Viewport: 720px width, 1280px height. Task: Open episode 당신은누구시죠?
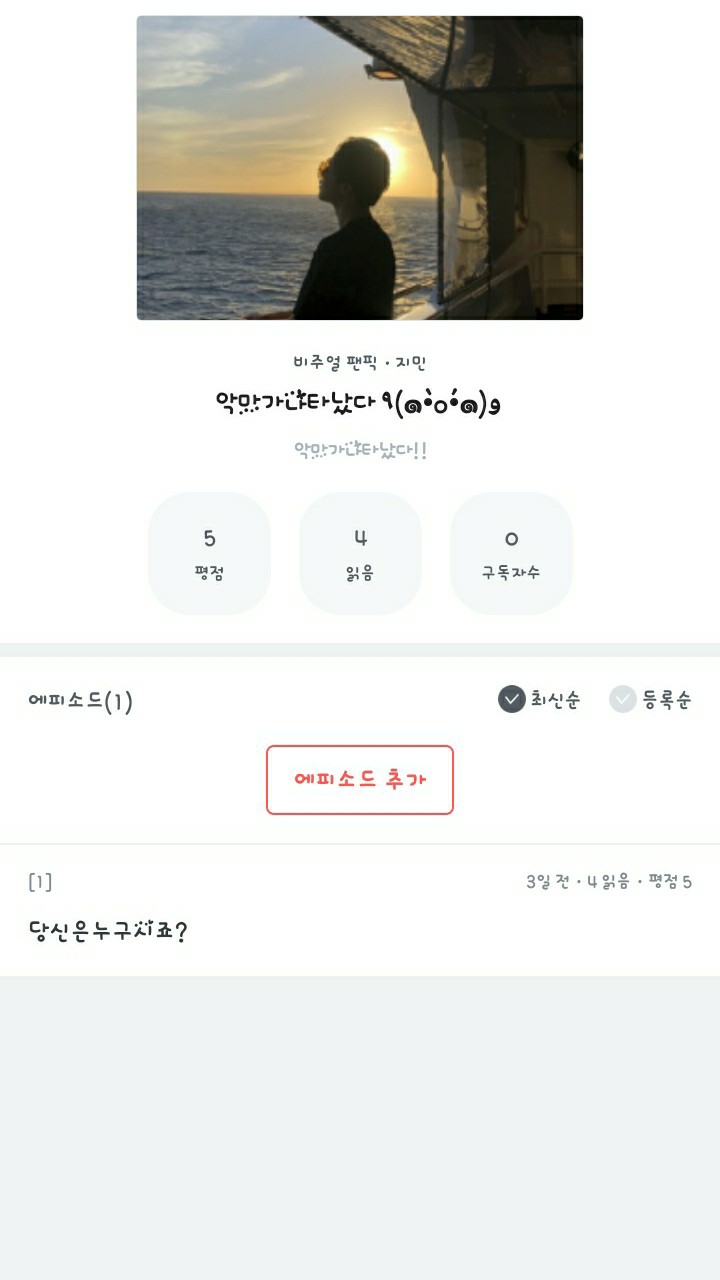tap(109, 931)
